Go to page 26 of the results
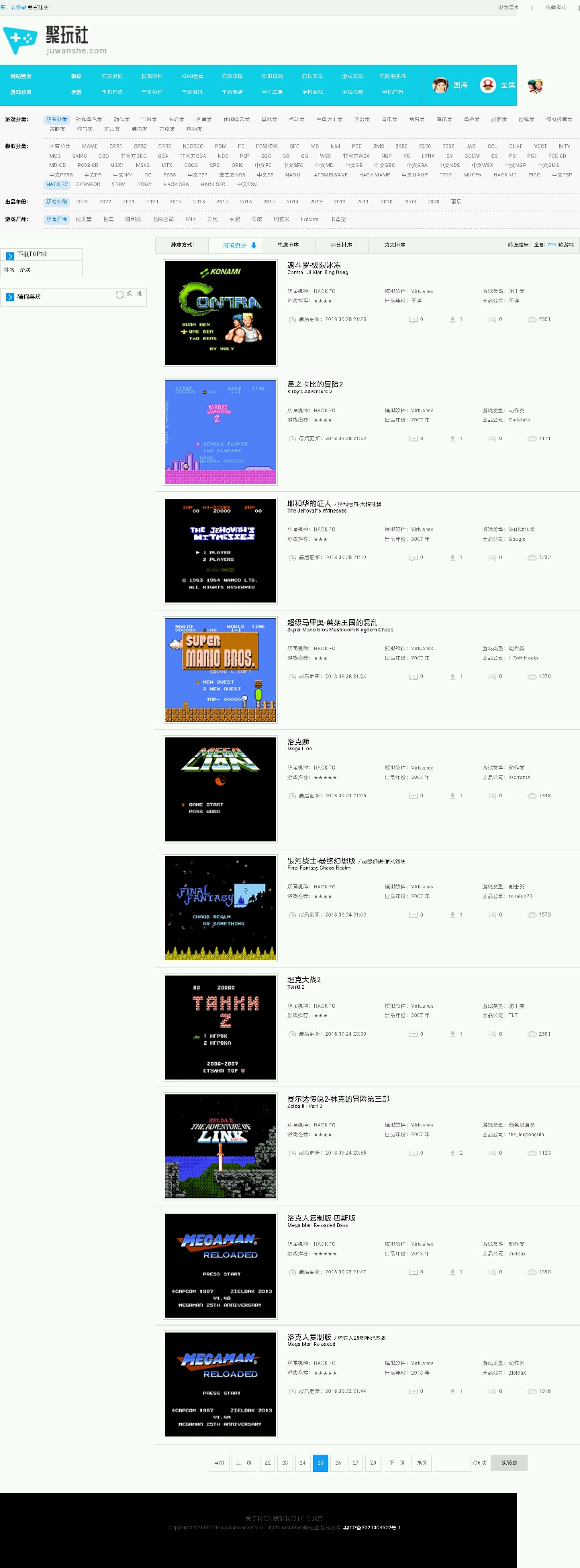 point(338,1463)
